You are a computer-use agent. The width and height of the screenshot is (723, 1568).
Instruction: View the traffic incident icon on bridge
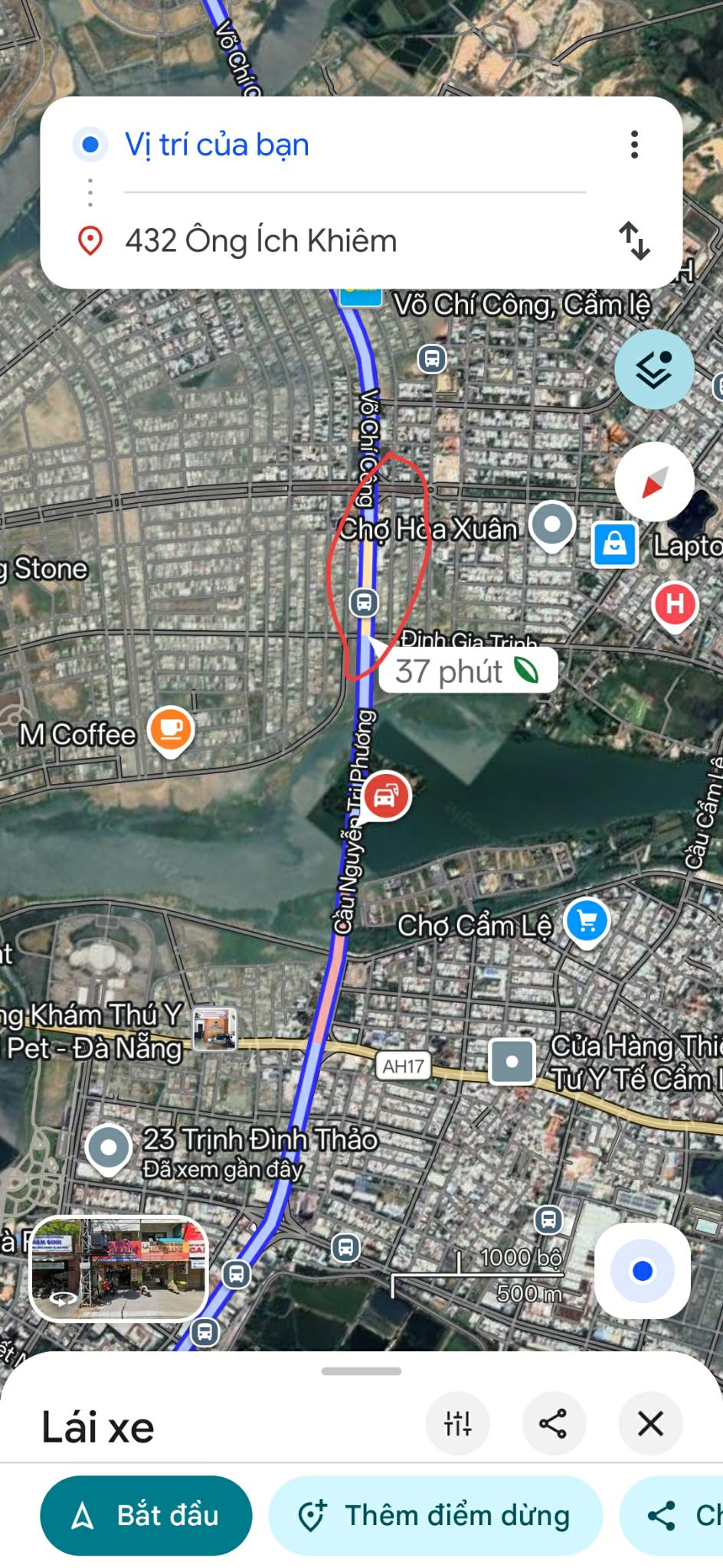click(x=385, y=796)
